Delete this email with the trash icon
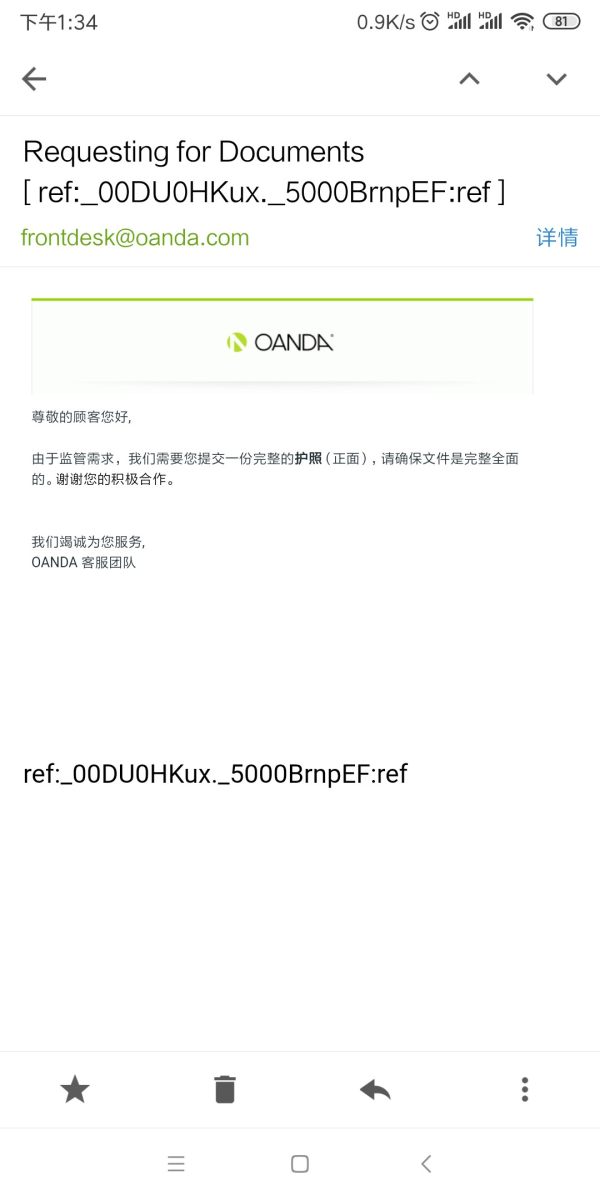The image size is (600, 1200). [225, 1089]
